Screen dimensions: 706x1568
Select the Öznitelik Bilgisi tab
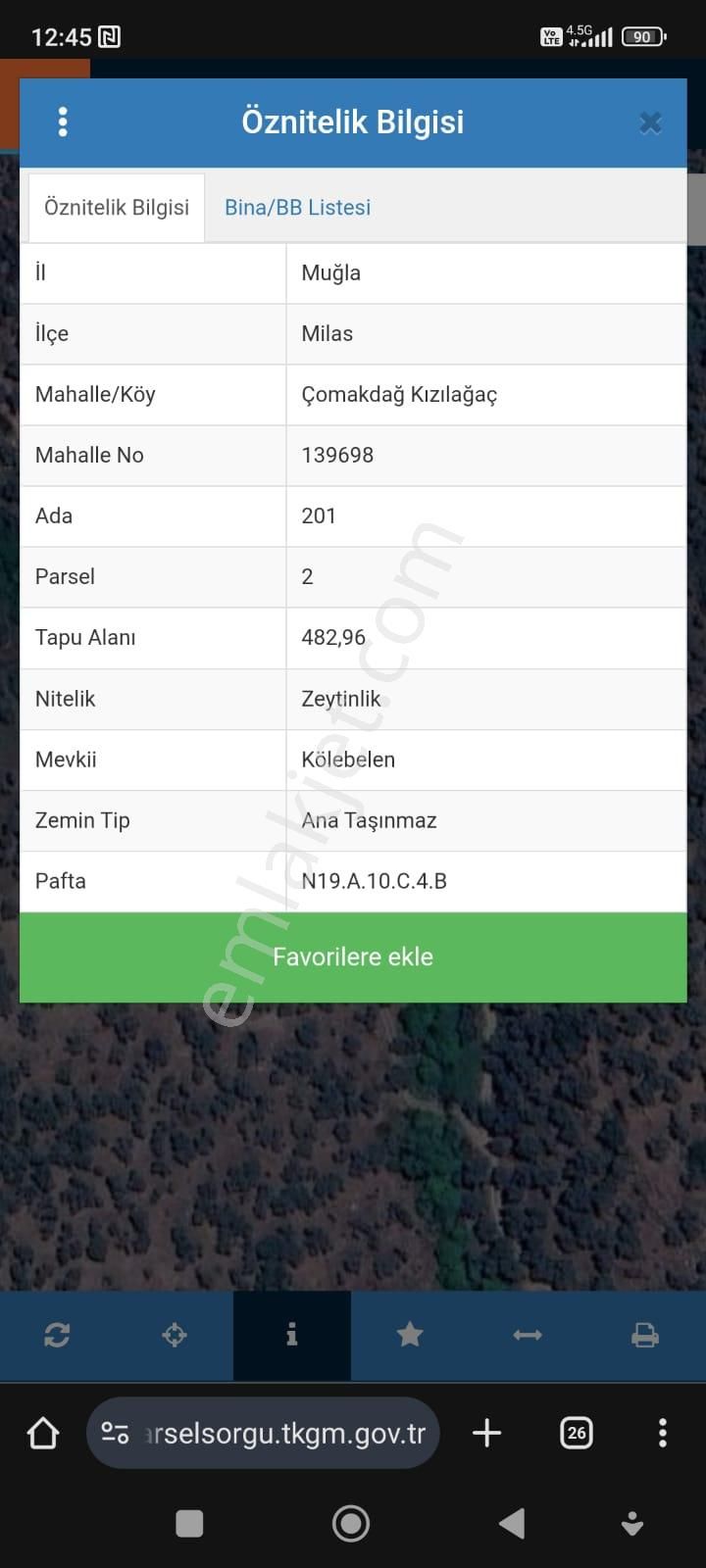[x=116, y=207]
